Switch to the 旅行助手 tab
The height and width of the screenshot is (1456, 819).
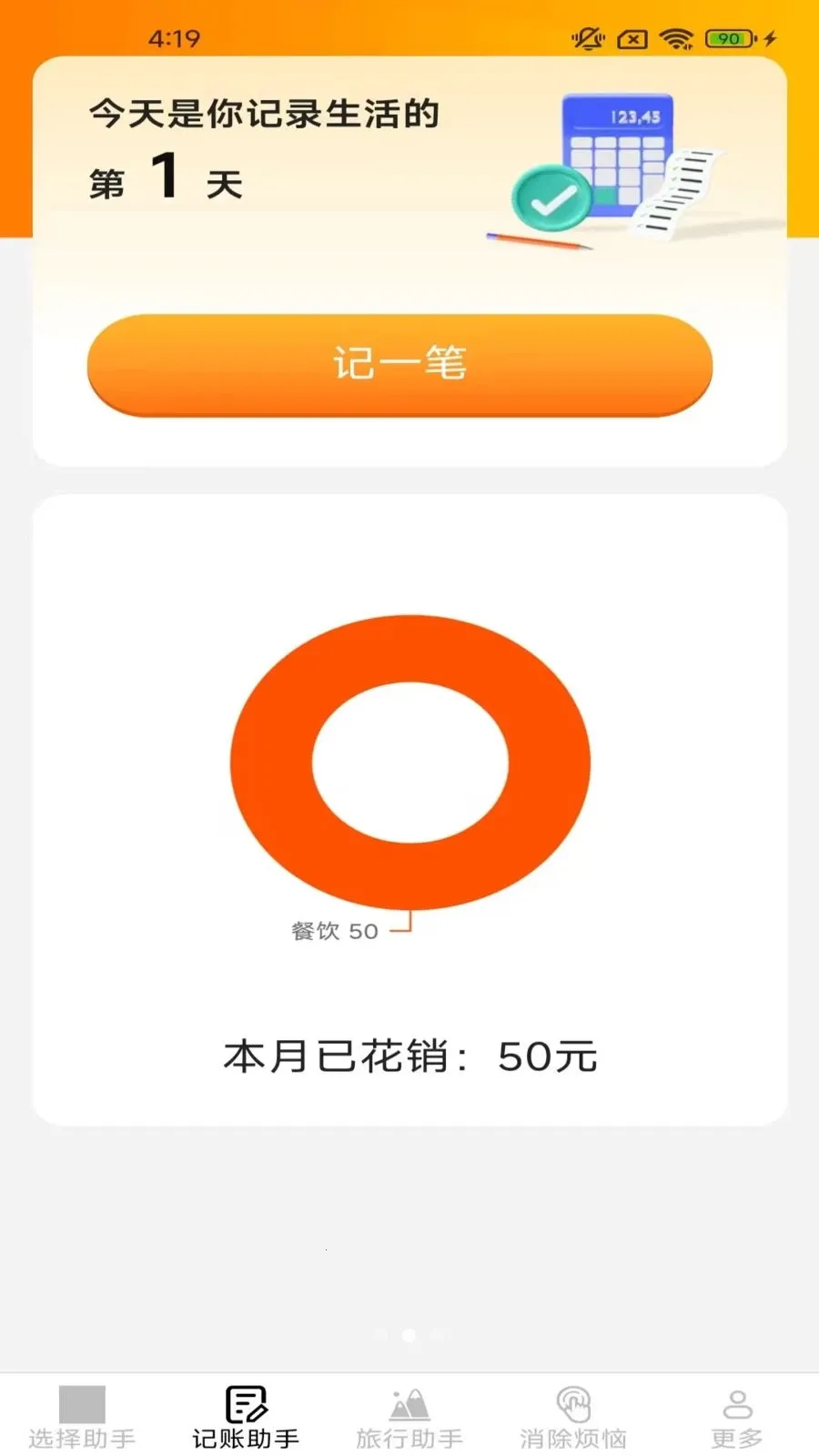408,1415
